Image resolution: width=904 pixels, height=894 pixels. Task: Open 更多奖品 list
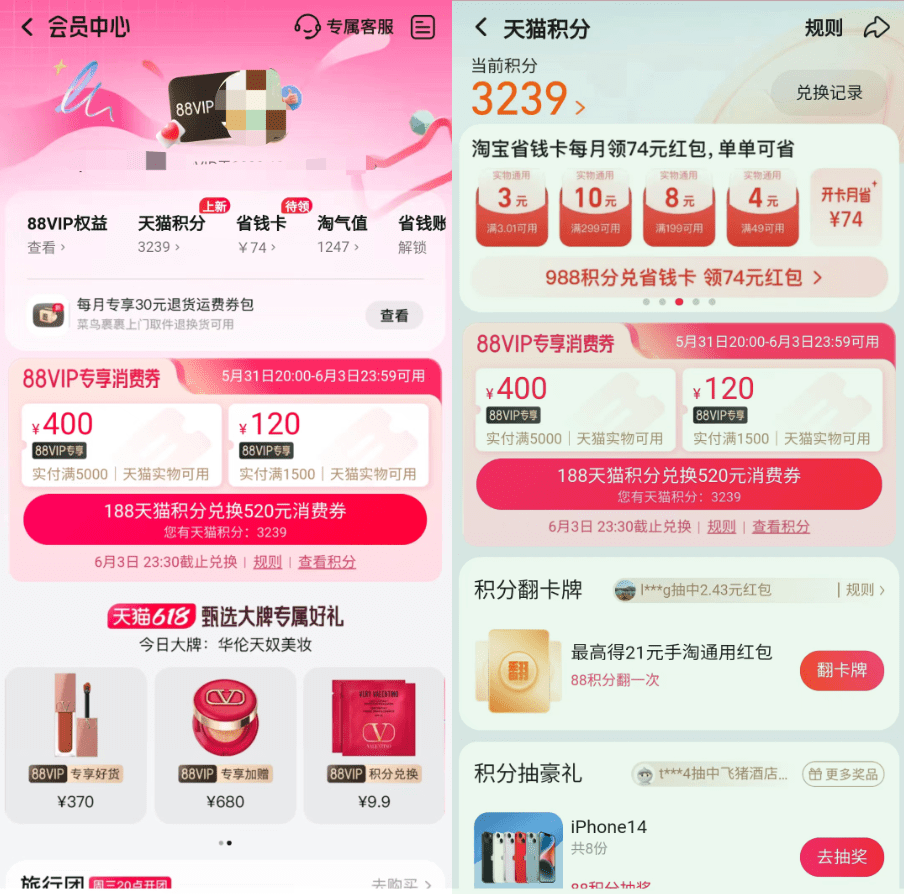click(x=843, y=774)
